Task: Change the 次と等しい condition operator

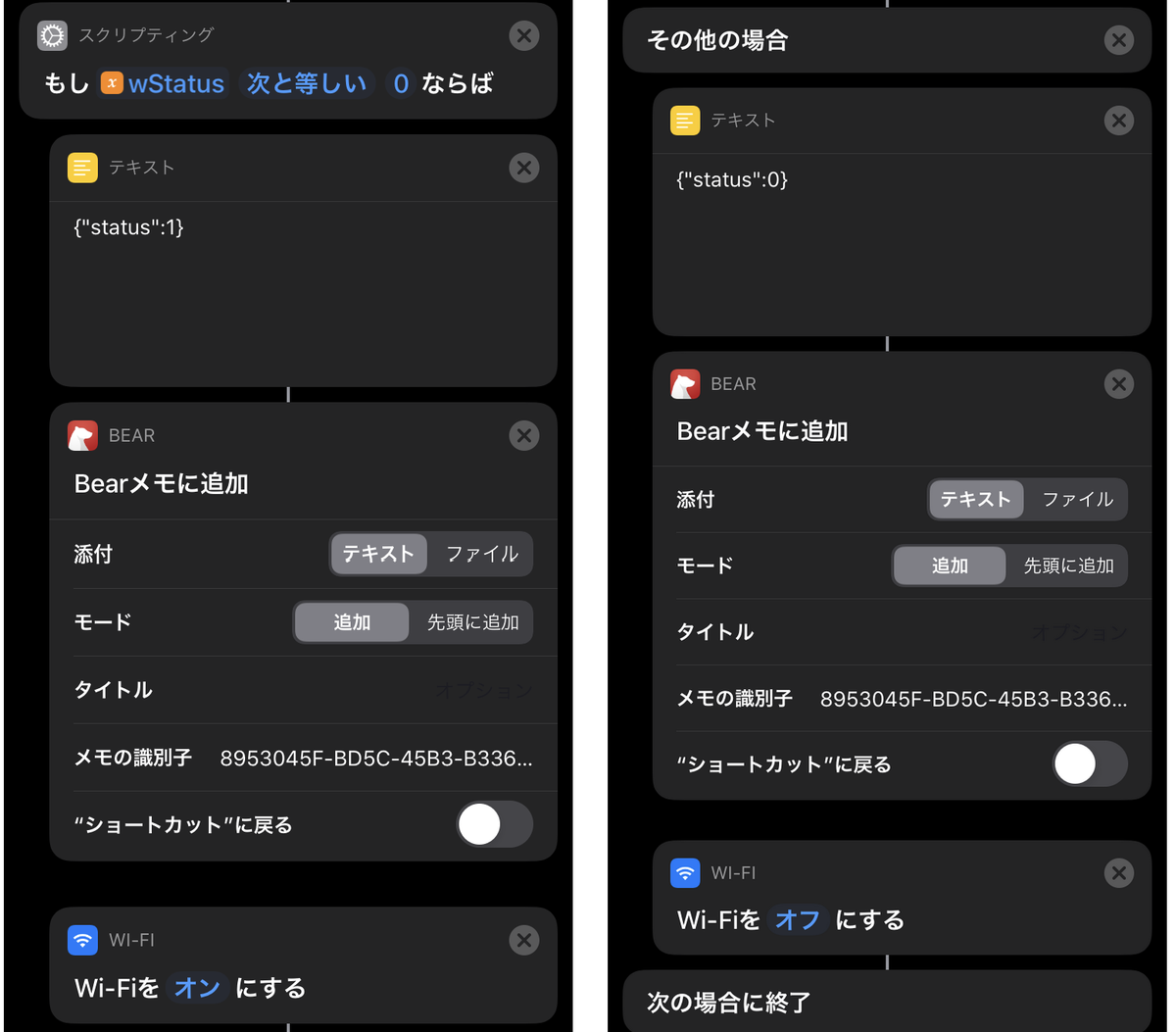Action: point(307,84)
